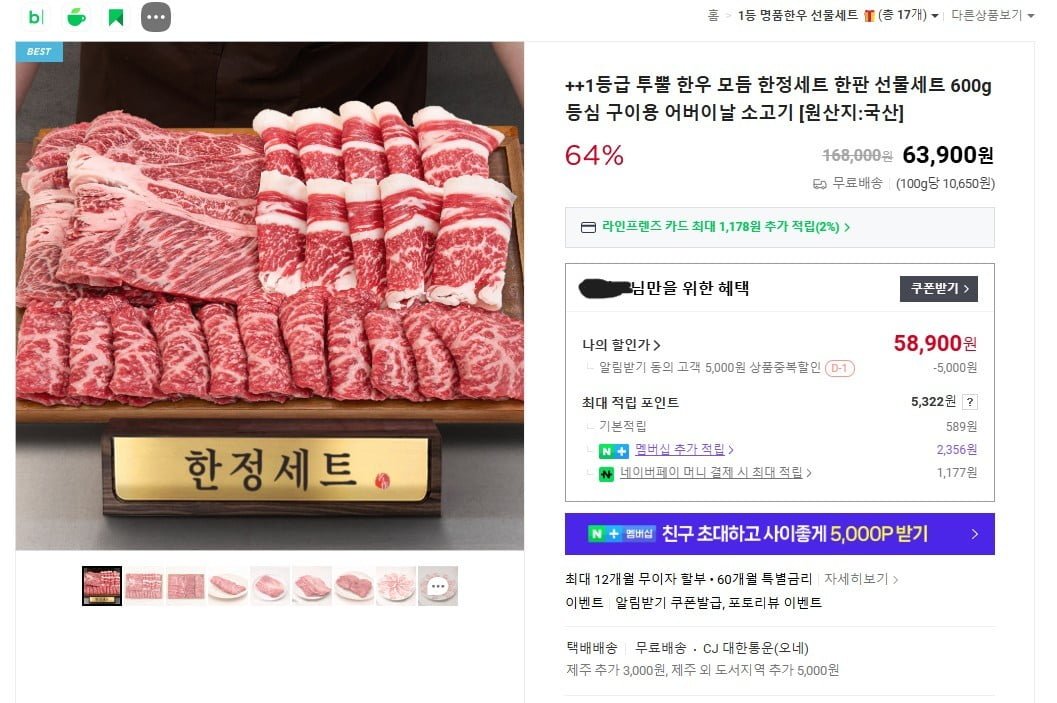View 자세히보기 for installment info
The width and height of the screenshot is (1057, 703).
point(860,579)
